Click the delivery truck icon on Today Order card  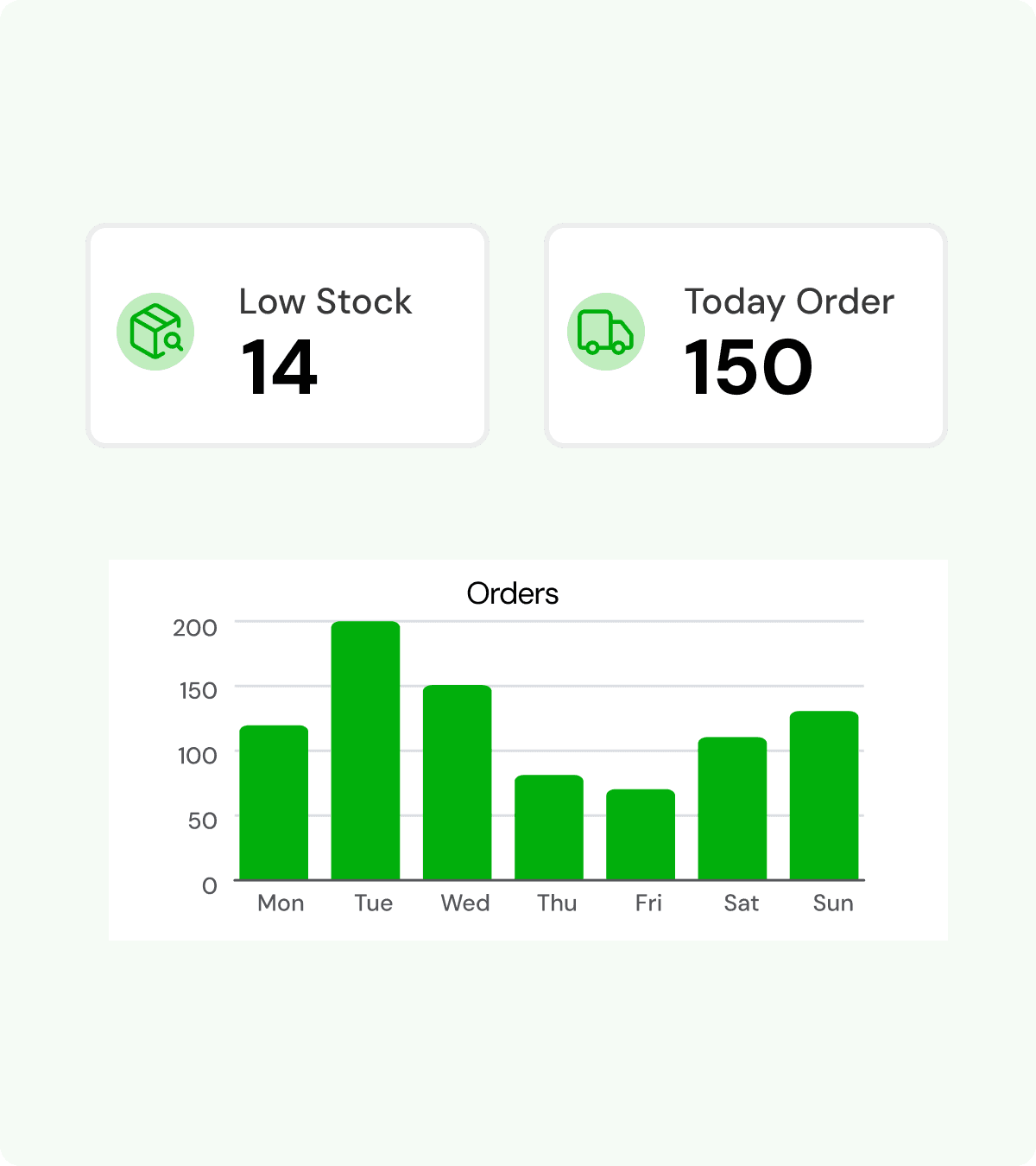click(605, 331)
